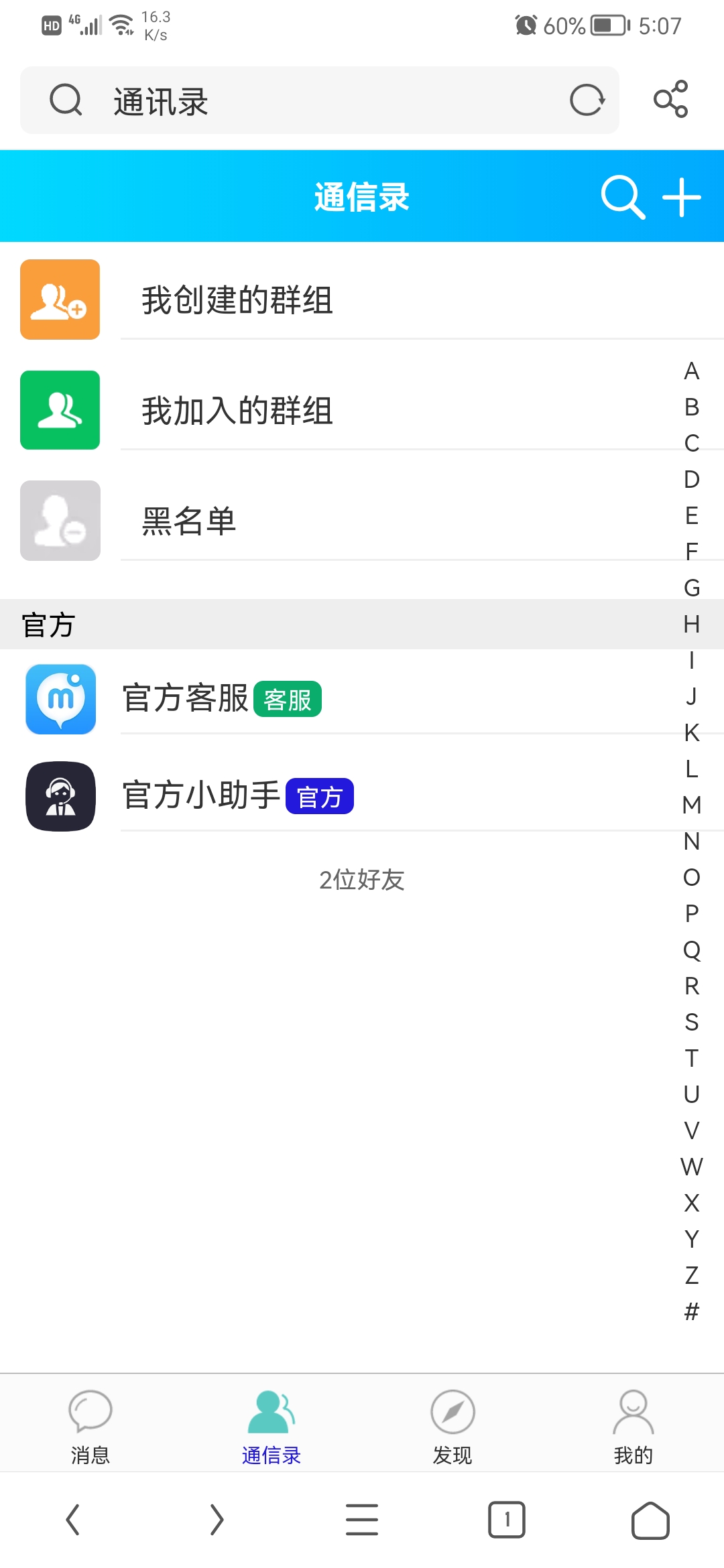Screen dimensions: 724x1568
Task: Go back with the browser back arrow
Action: (72, 1519)
